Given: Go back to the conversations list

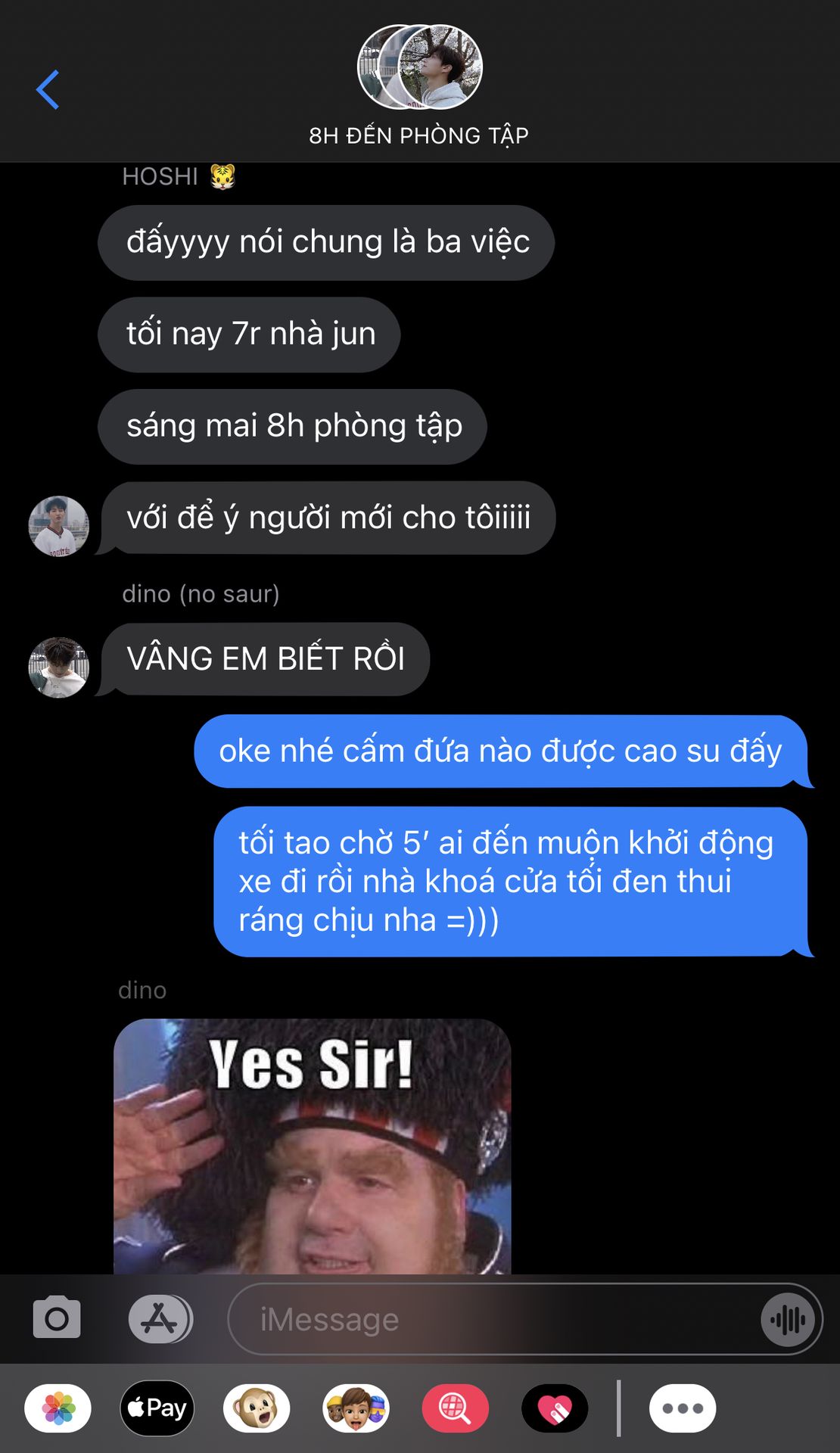Looking at the screenshot, I should tap(48, 89).
